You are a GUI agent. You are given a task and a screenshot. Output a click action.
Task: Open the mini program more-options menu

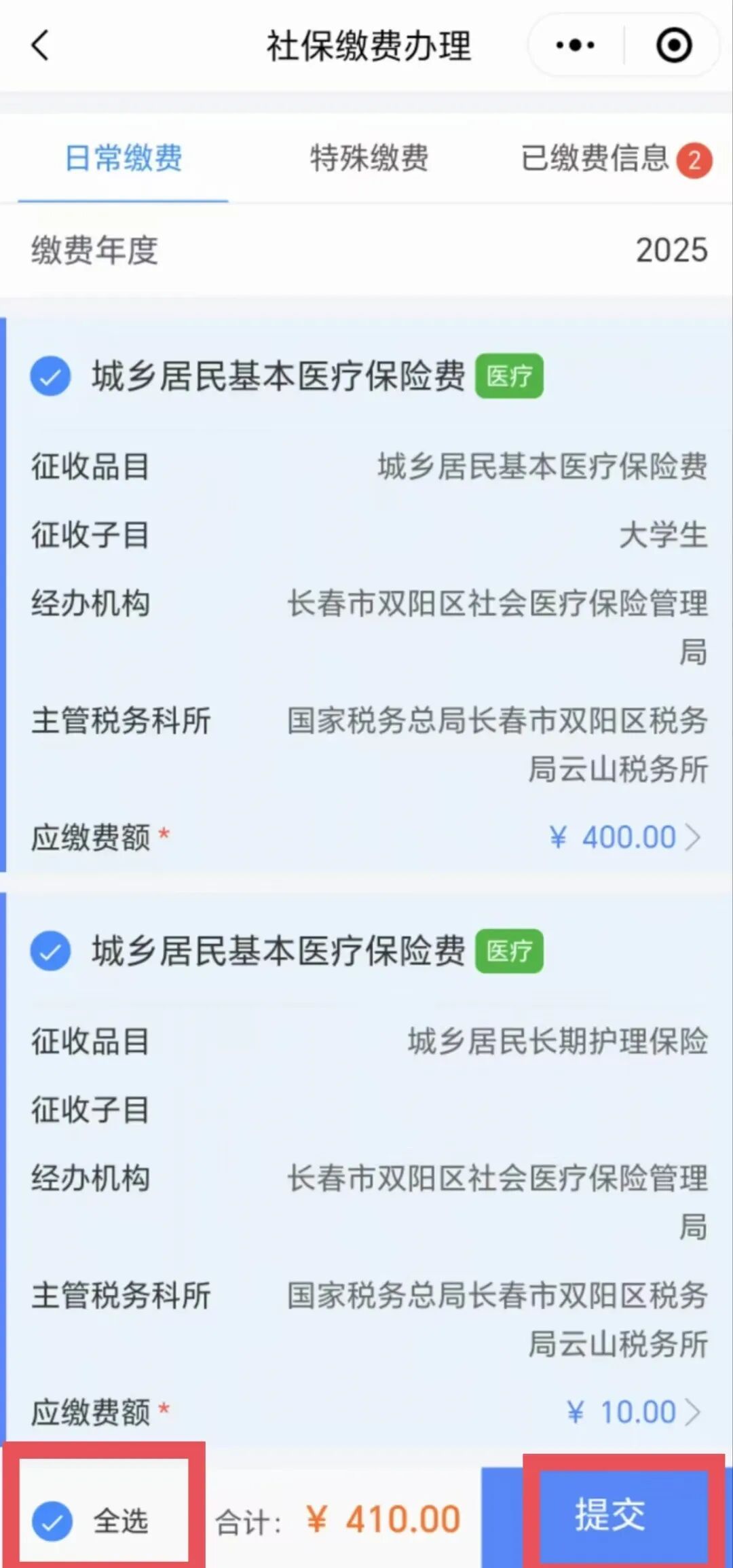[575, 45]
